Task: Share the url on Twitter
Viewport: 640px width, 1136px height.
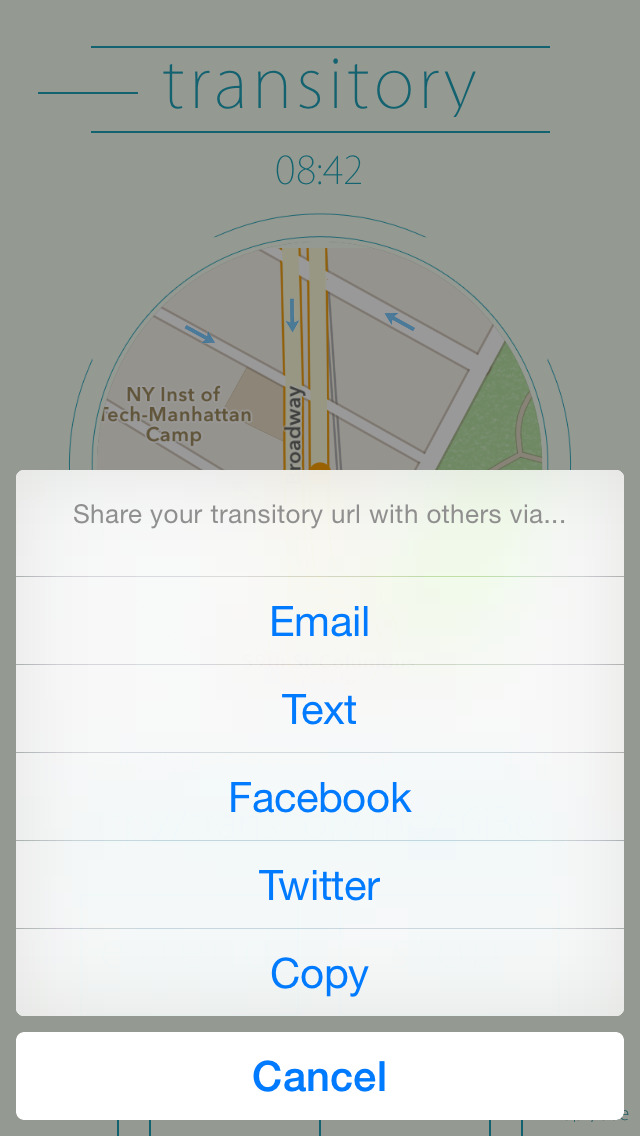Action: click(x=320, y=885)
